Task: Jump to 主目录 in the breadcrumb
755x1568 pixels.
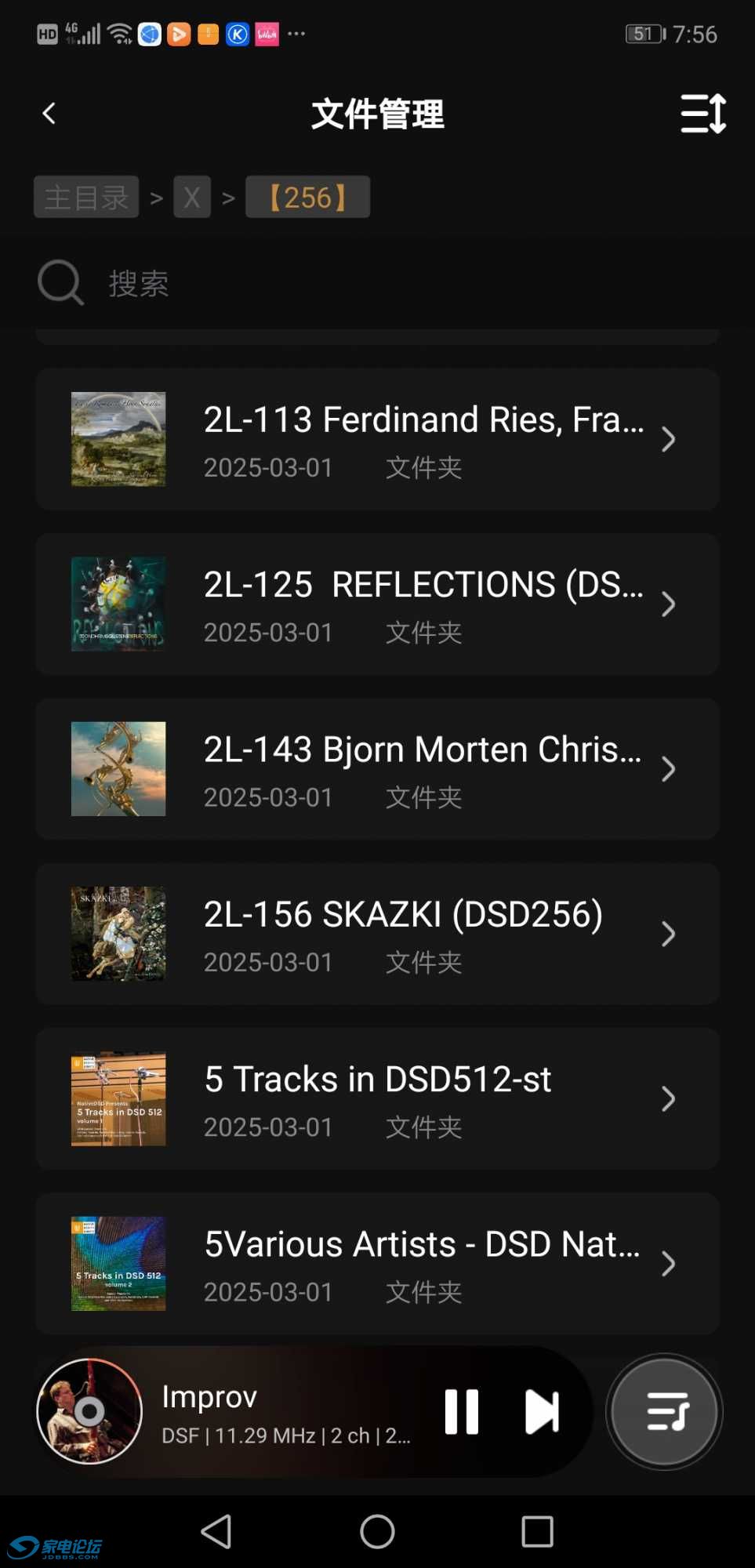Action: 86,197
